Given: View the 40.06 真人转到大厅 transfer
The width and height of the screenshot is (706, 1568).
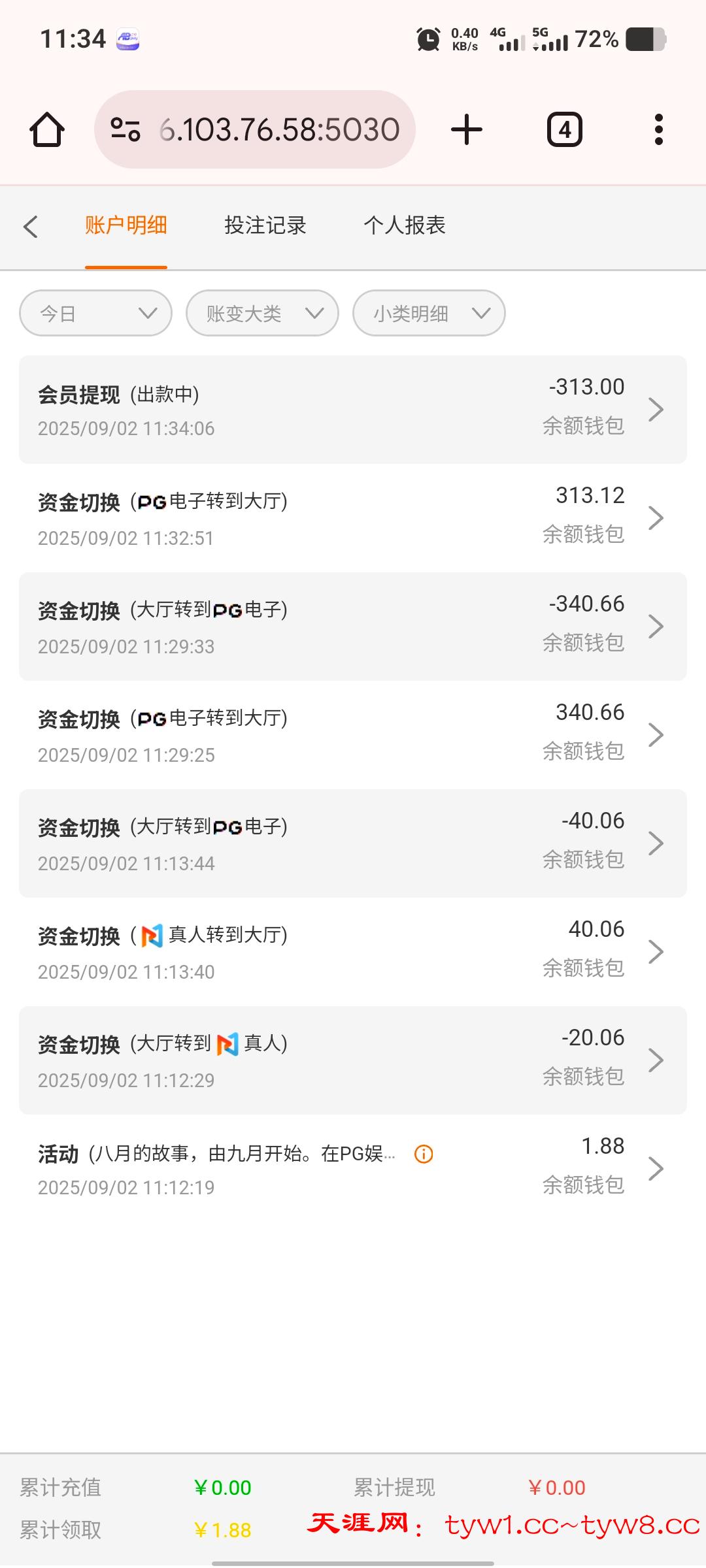Looking at the screenshot, I should [353, 952].
